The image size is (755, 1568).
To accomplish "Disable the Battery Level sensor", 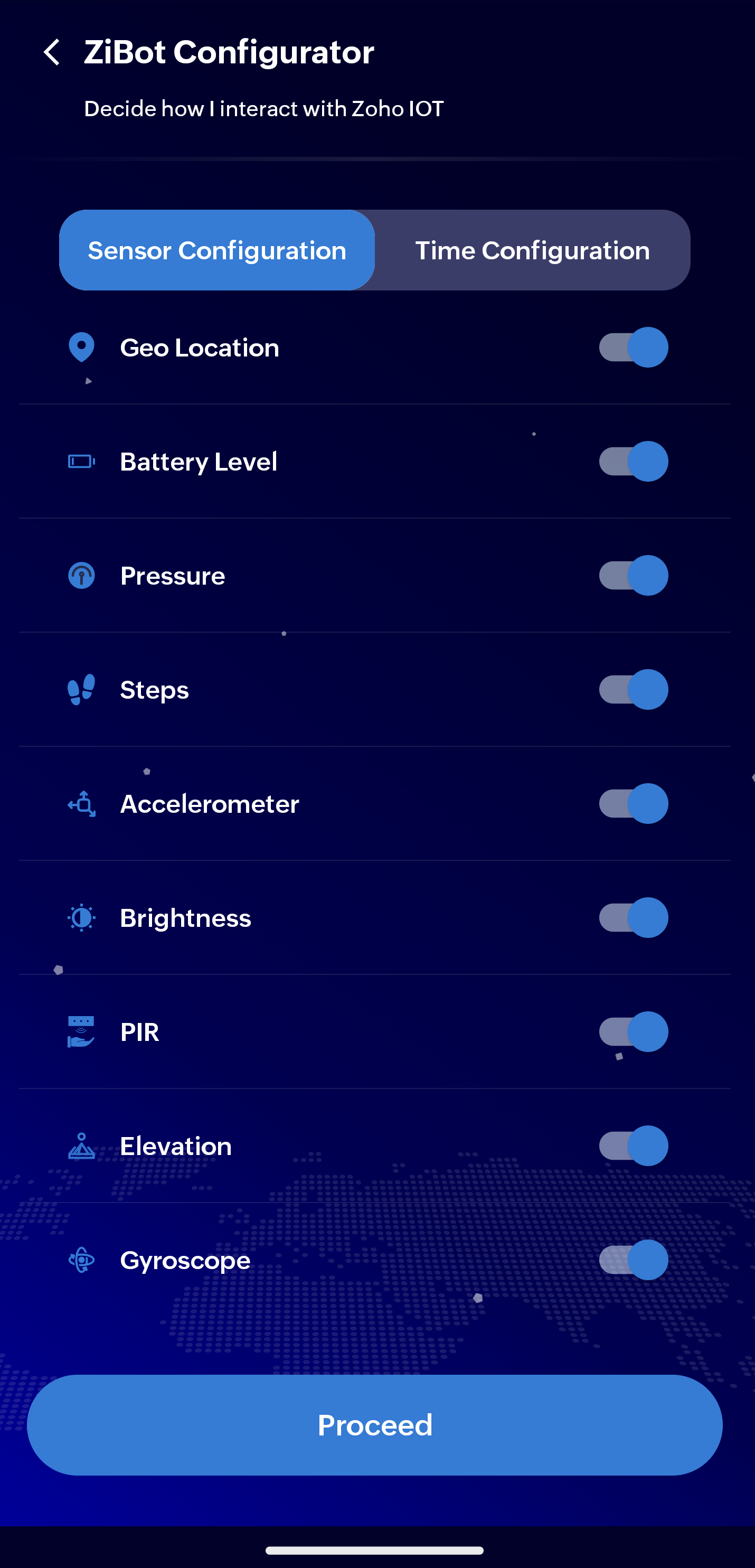I will coord(634,462).
